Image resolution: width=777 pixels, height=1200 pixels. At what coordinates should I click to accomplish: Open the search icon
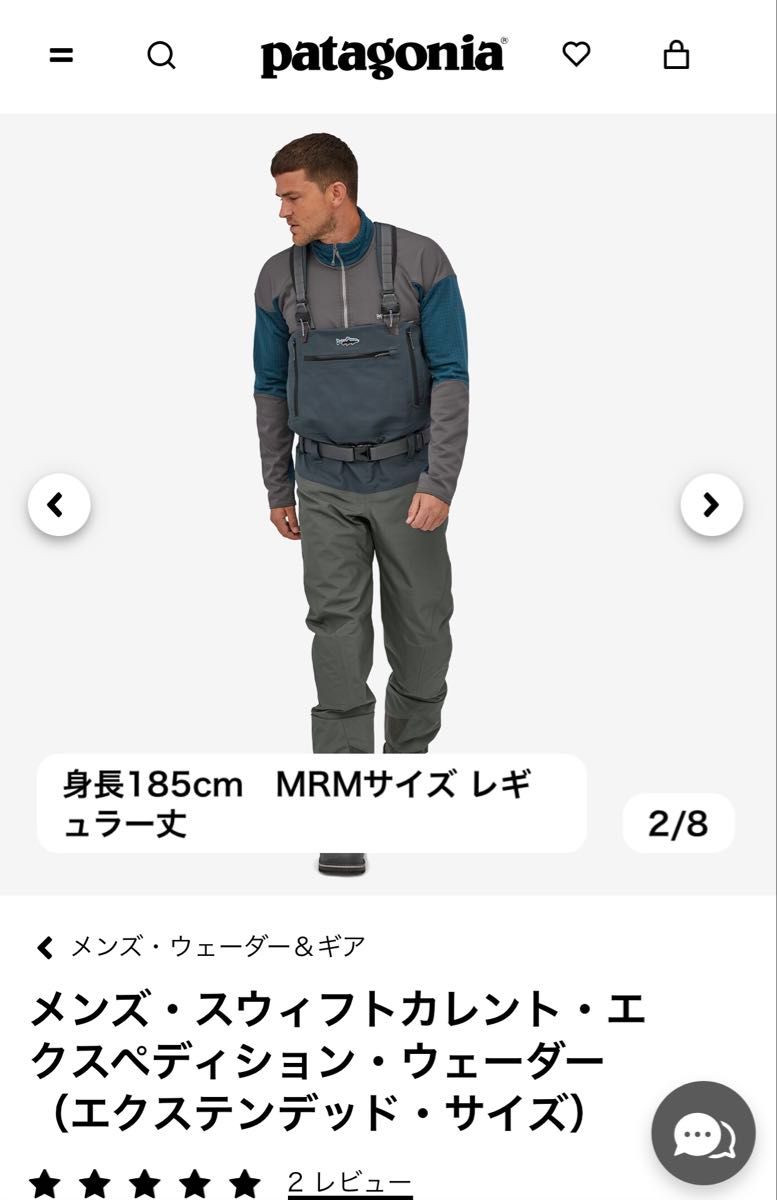[161, 55]
